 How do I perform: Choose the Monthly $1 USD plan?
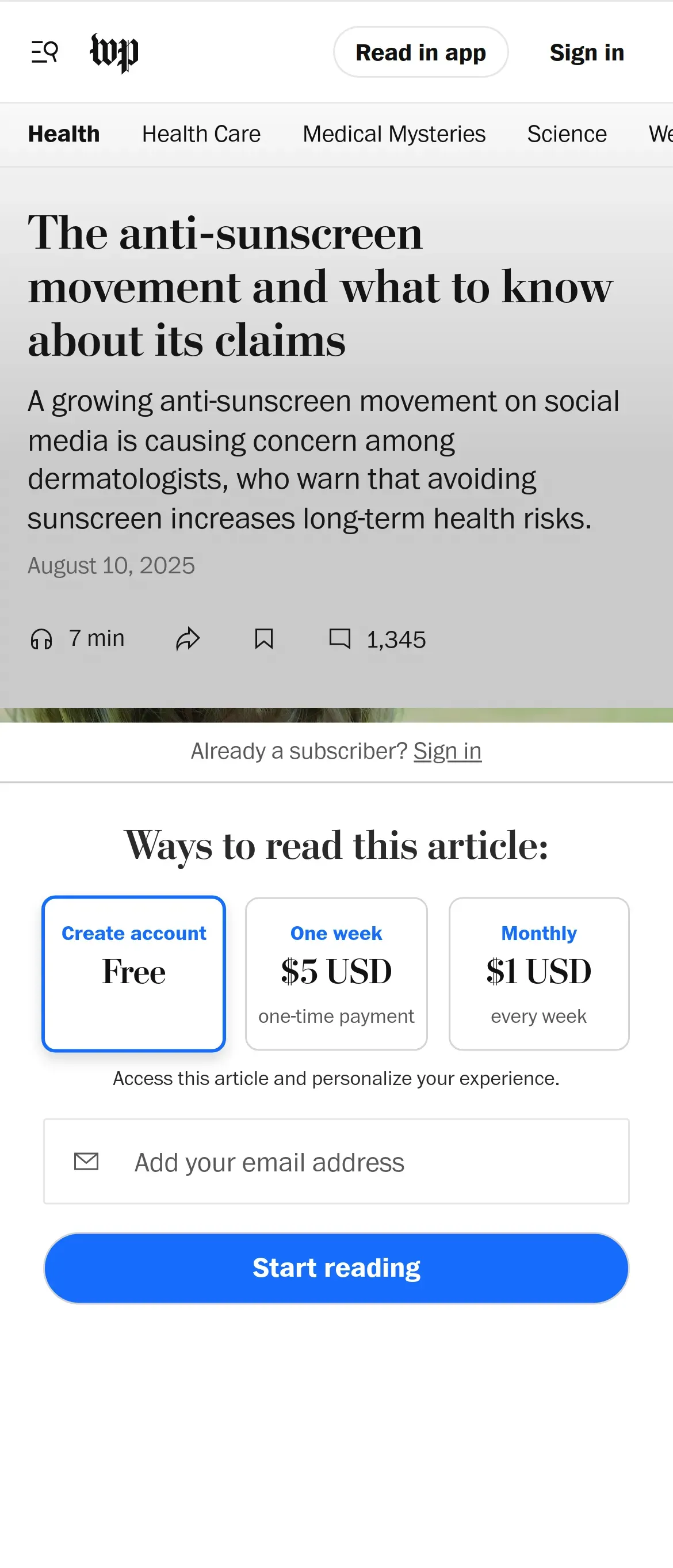[538, 973]
